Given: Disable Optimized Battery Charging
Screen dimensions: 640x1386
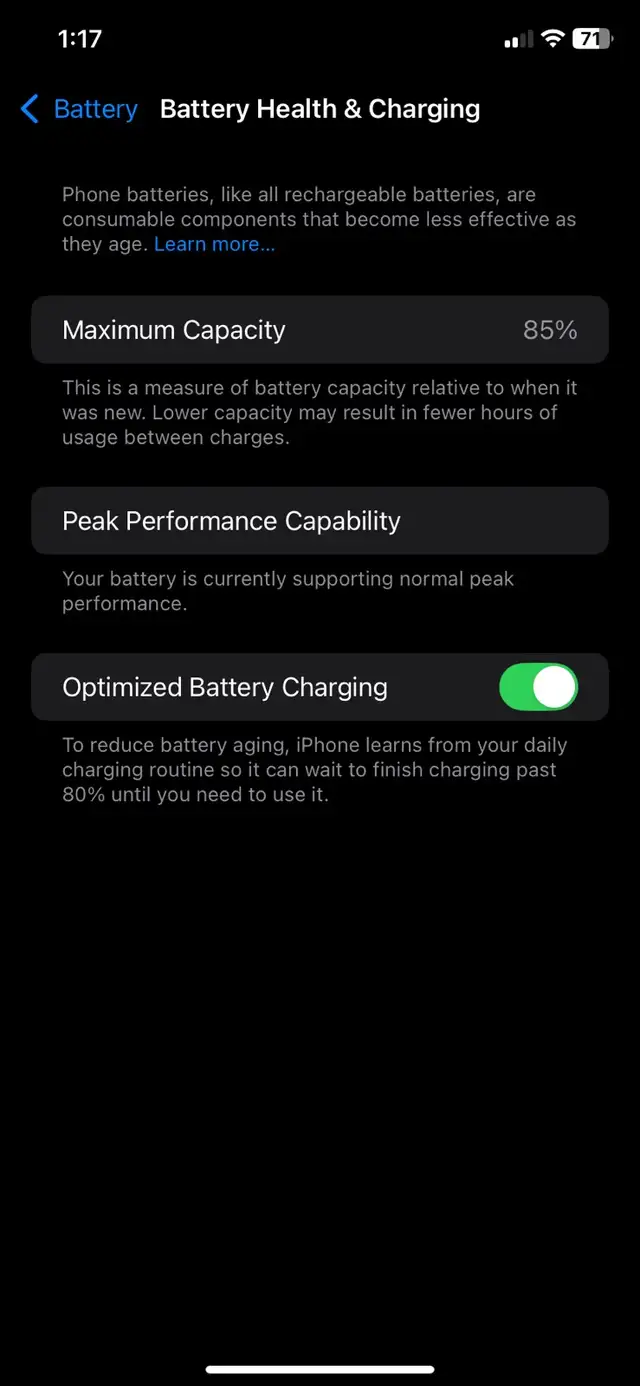Looking at the screenshot, I should pos(538,687).
